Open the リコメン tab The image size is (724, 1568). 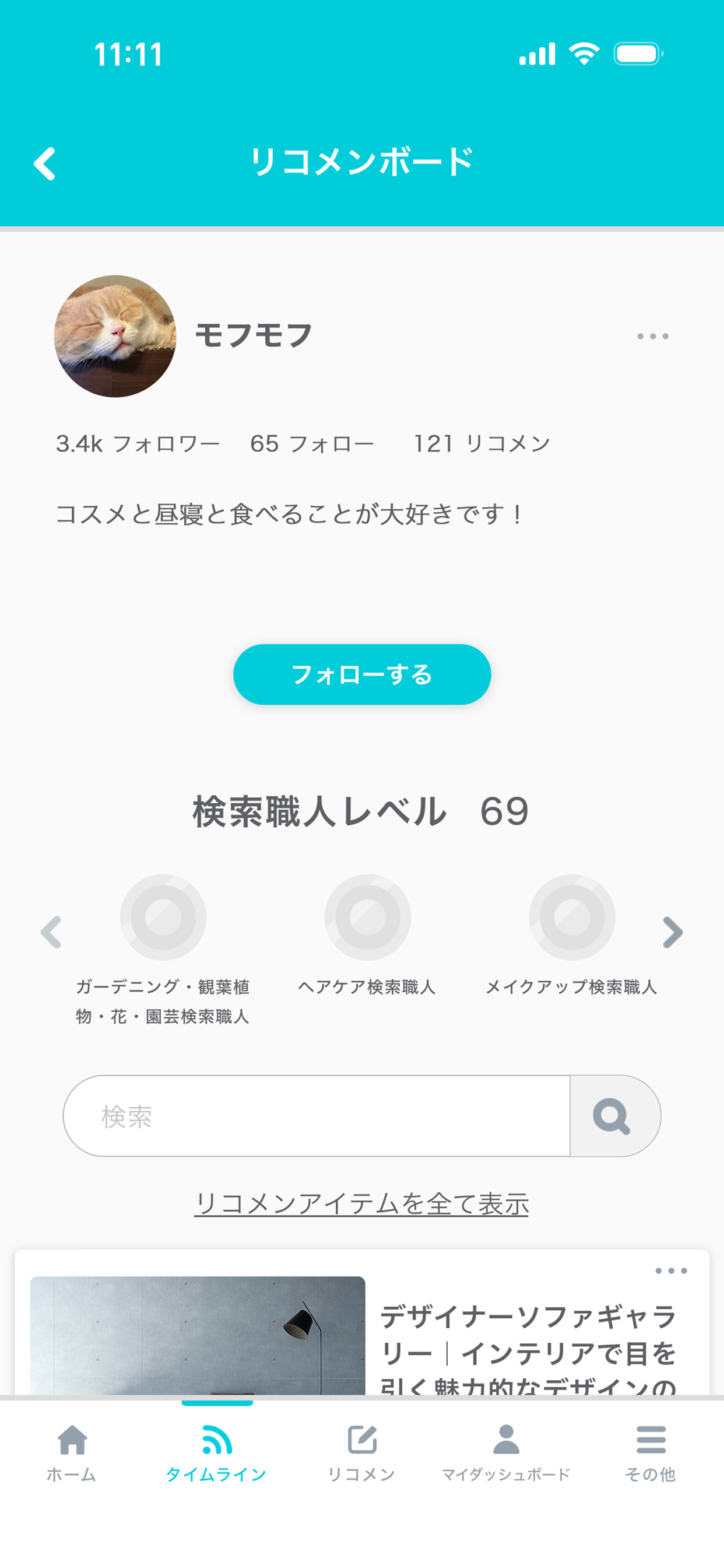pos(362,1452)
